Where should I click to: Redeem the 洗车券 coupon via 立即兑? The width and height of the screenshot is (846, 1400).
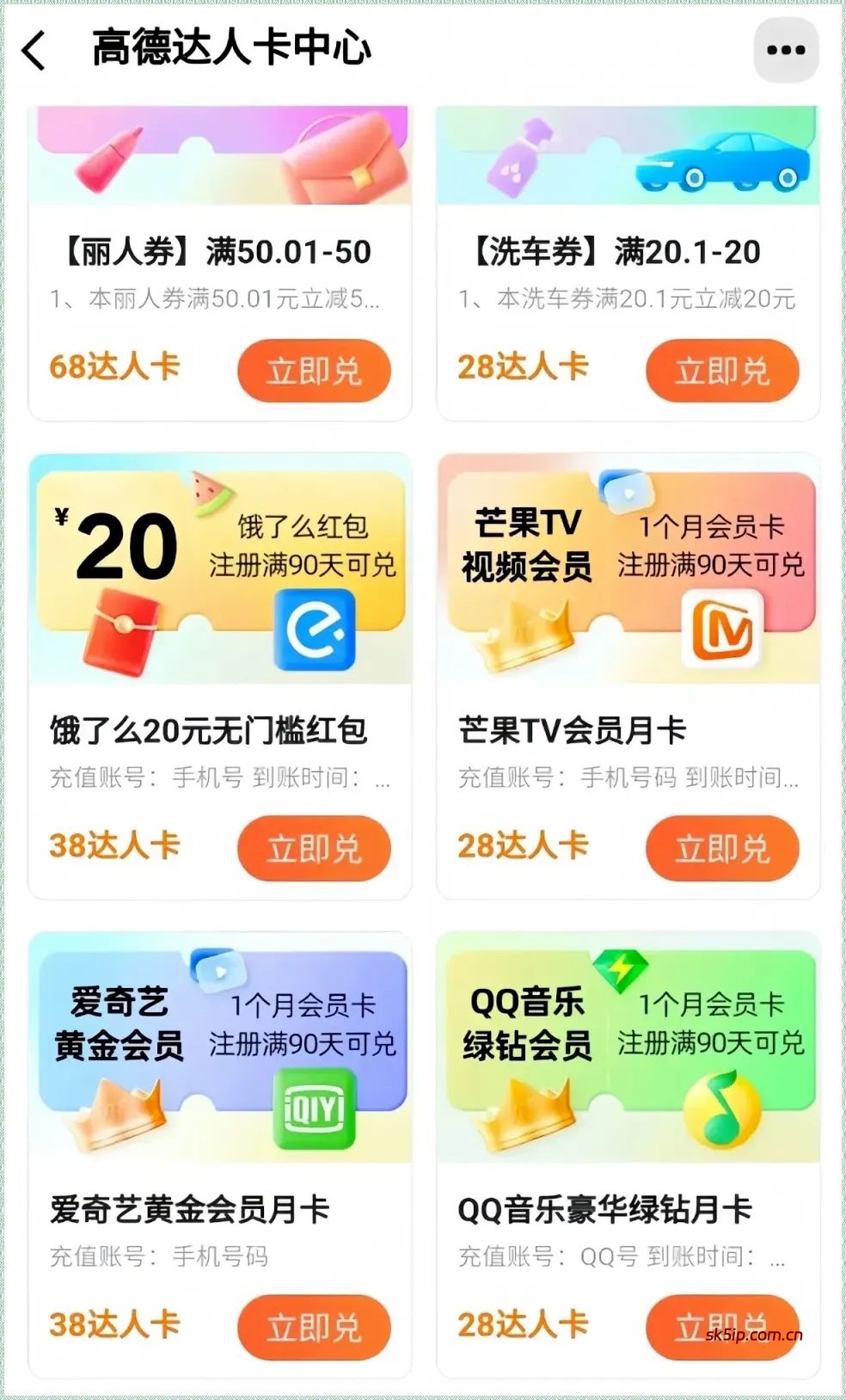point(722,370)
